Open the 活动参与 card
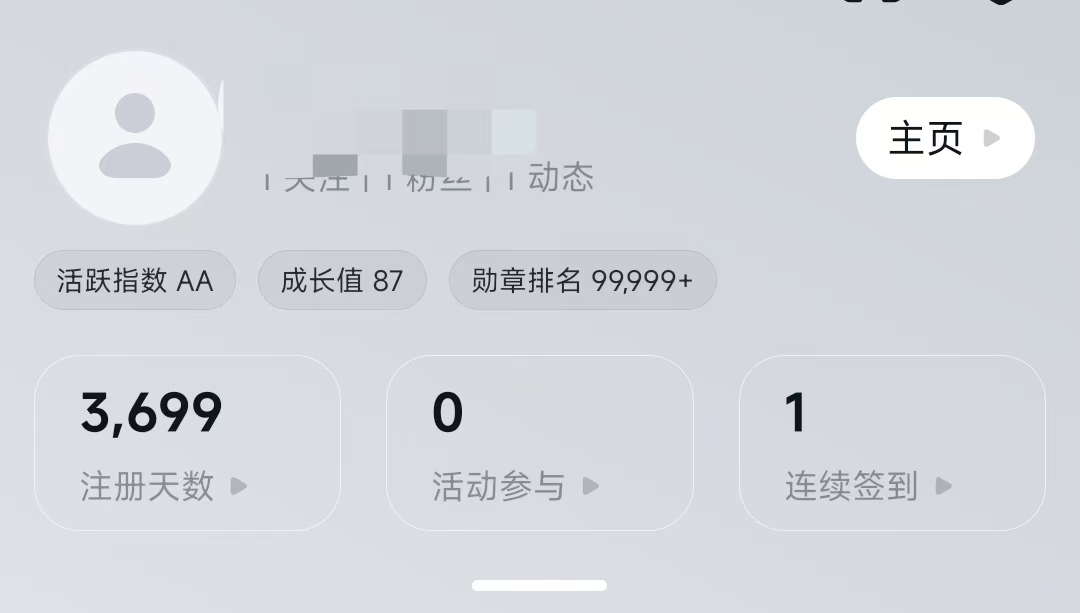 pos(539,443)
